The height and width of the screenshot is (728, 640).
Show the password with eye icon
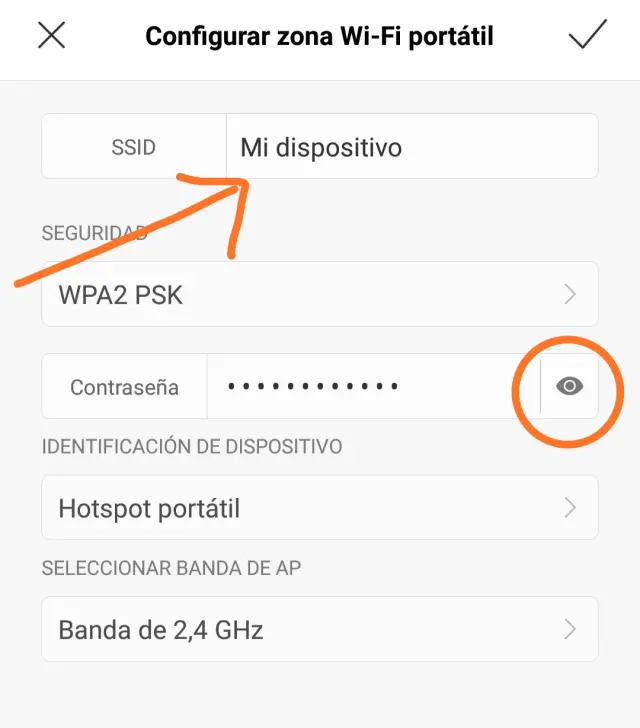coord(570,386)
